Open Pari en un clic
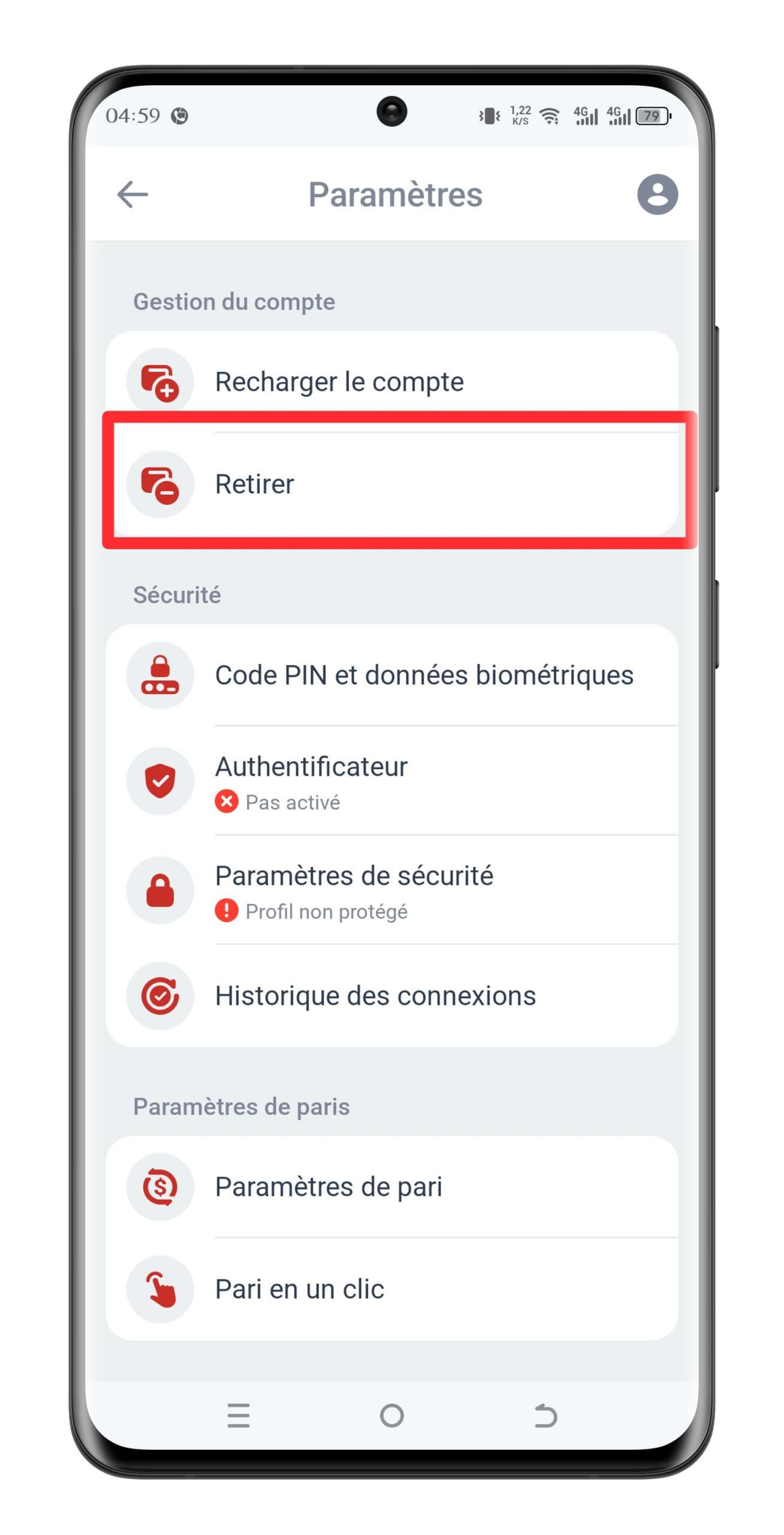The image size is (784, 1535). point(300,1289)
